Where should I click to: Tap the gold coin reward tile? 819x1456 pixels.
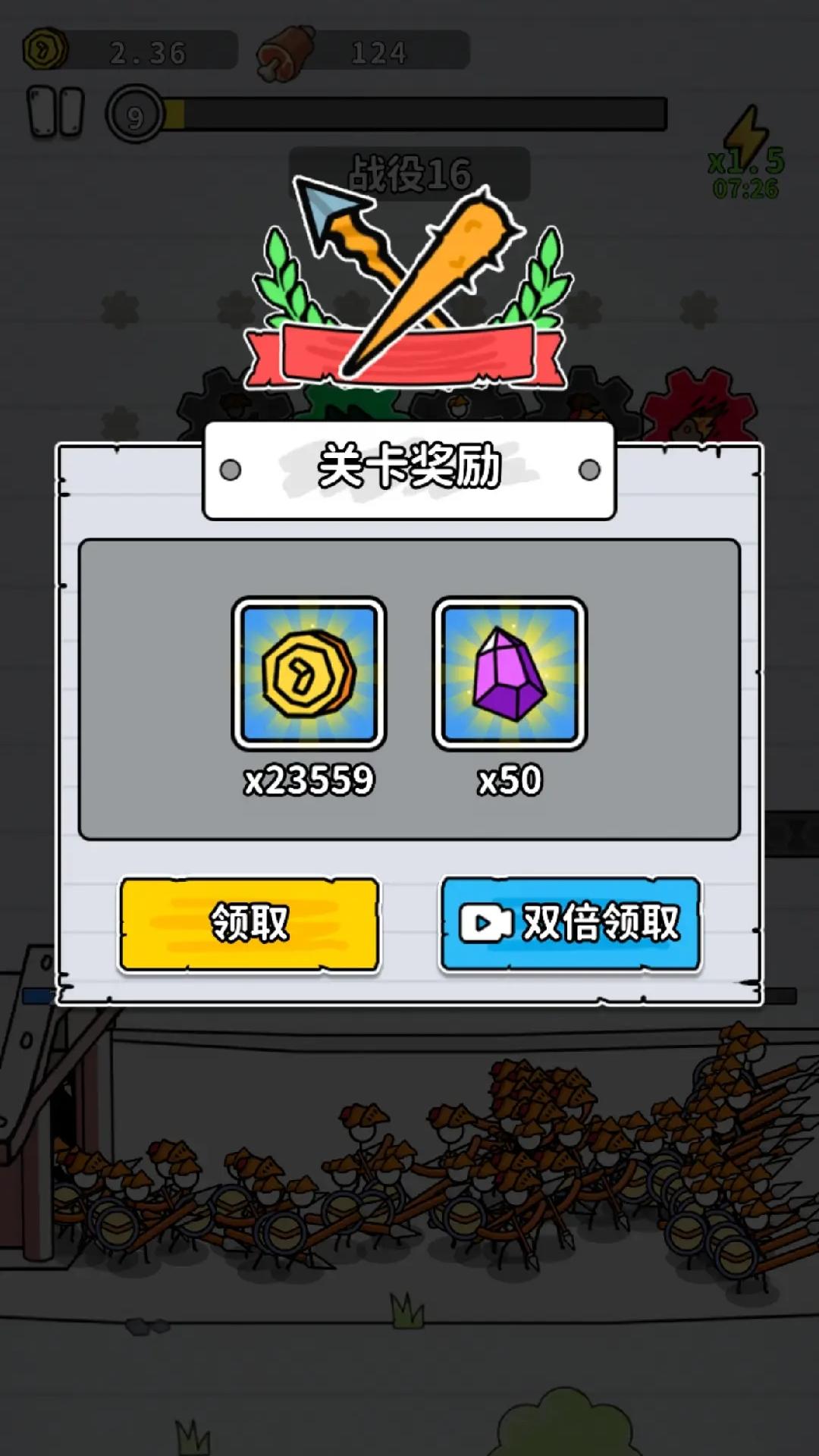[309, 673]
